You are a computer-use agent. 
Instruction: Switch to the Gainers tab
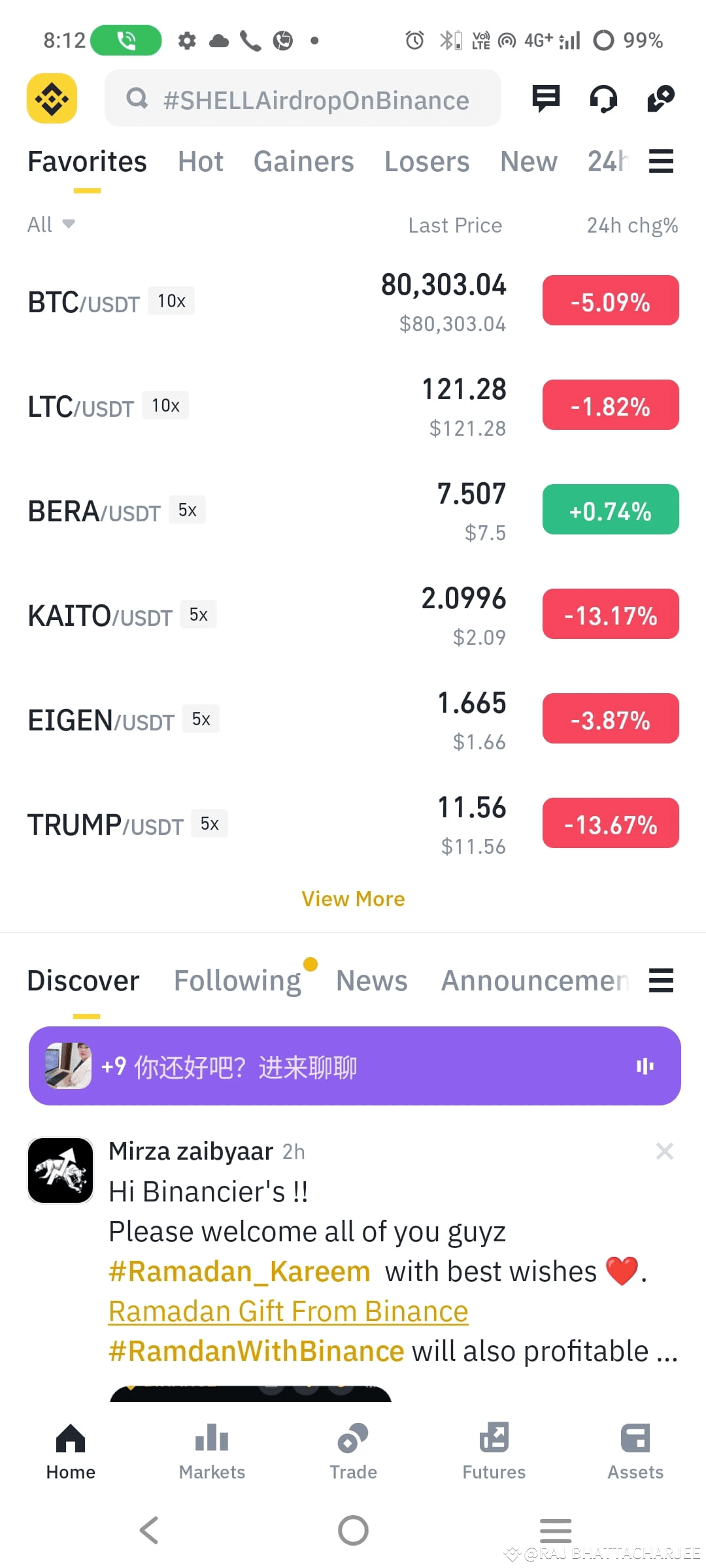pyautogui.click(x=303, y=161)
